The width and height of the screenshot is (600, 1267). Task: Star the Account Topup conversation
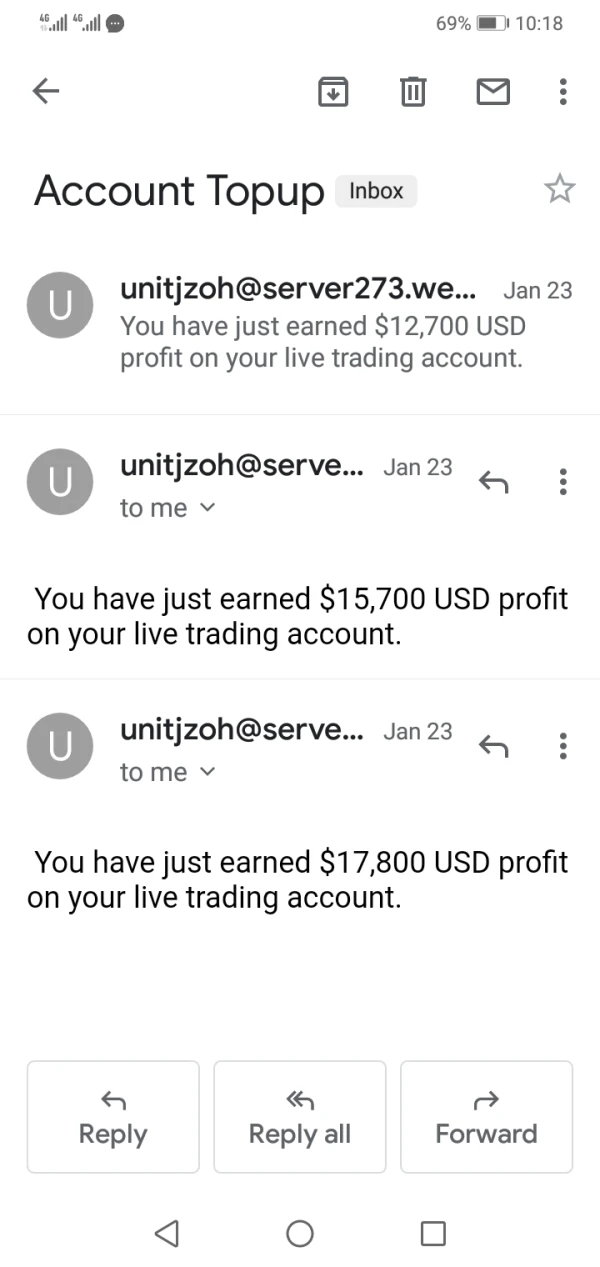pyautogui.click(x=559, y=189)
